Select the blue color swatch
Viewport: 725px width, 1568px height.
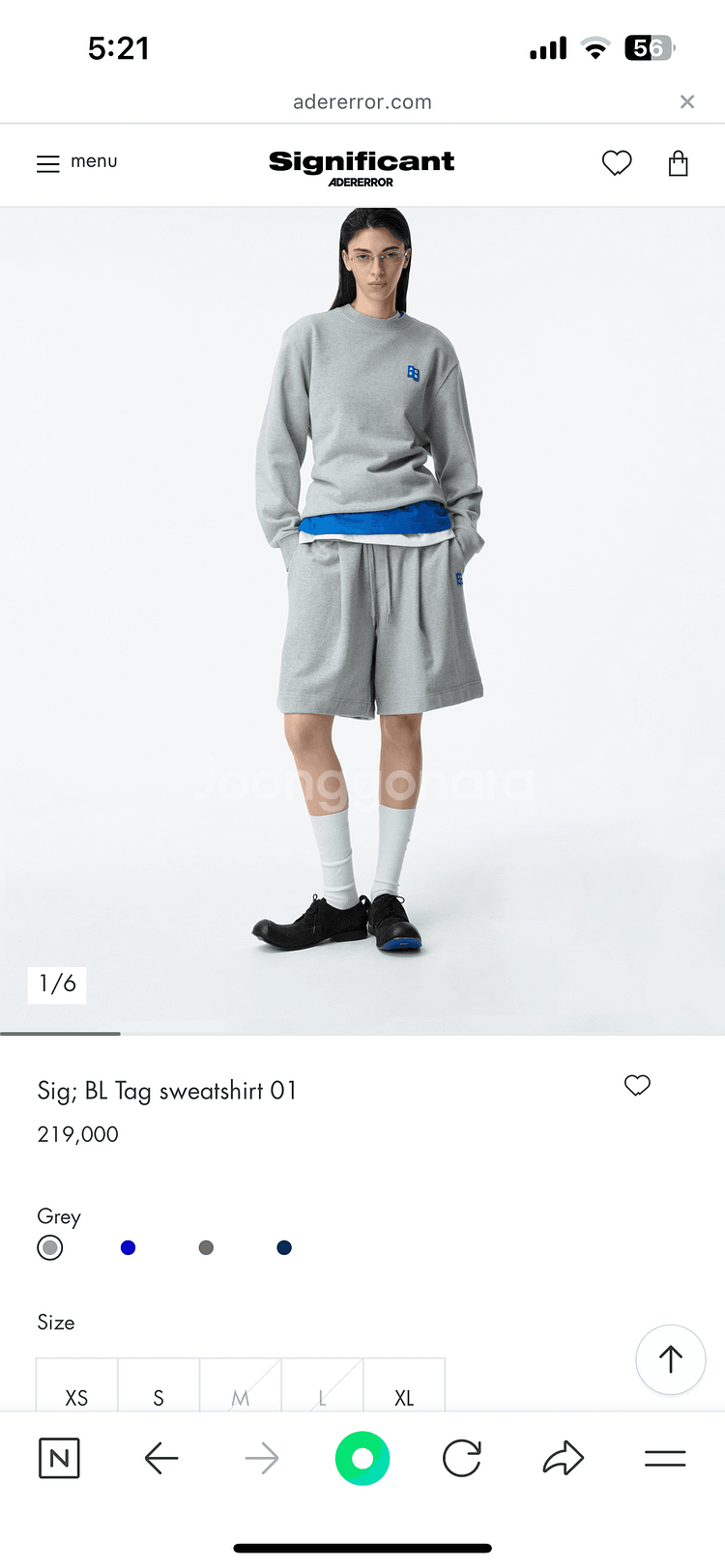click(128, 1247)
